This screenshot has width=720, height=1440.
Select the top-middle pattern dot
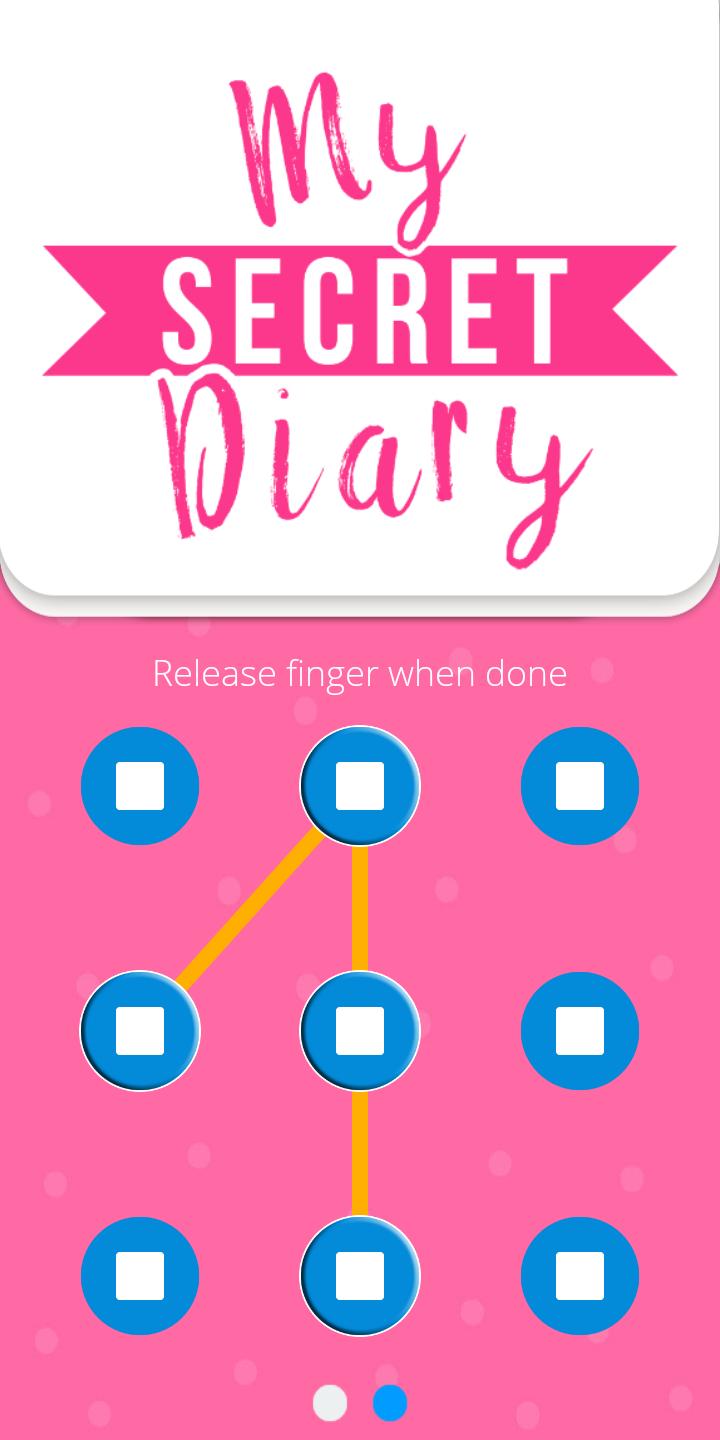pos(360,786)
